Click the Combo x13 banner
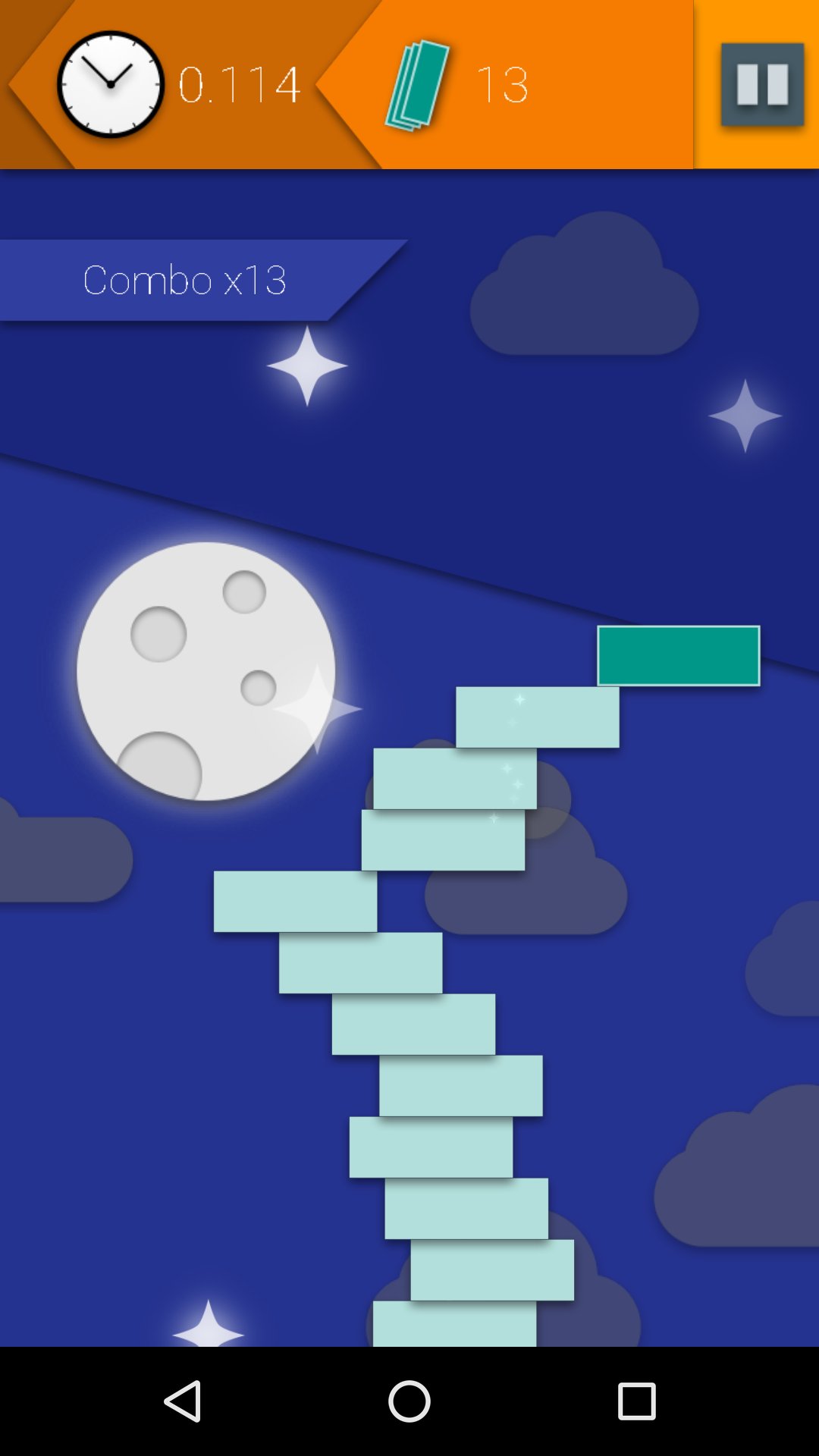The height and width of the screenshot is (1456, 819). click(186, 279)
